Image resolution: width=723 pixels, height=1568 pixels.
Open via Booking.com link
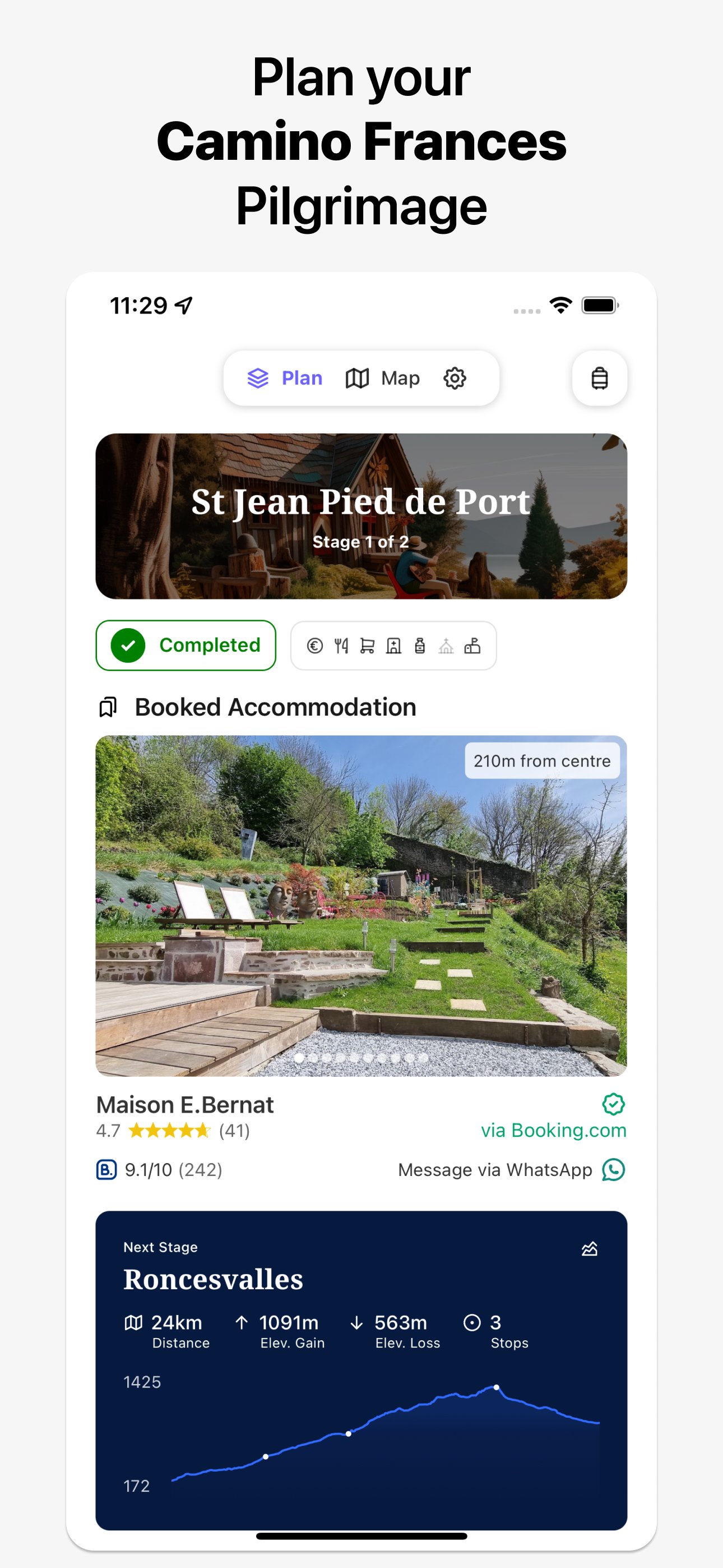(x=554, y=1131)
